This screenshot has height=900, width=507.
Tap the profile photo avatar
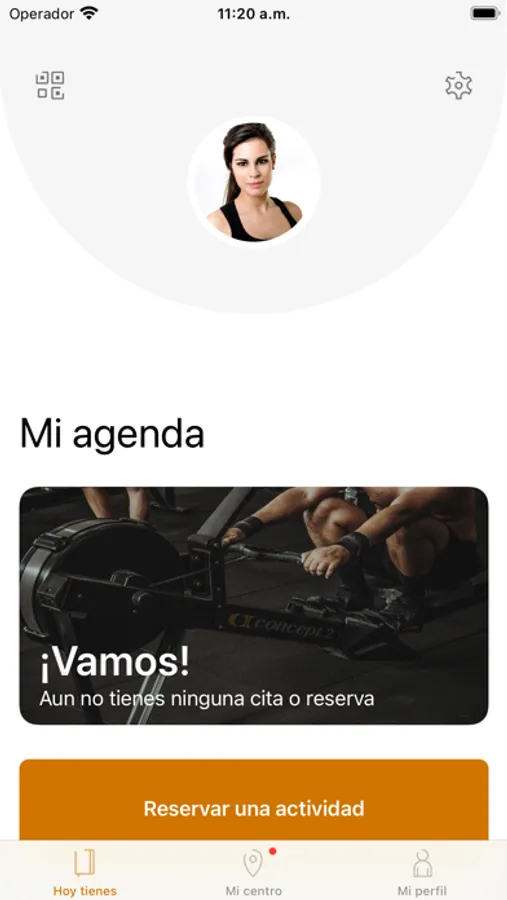tap(254, 181)
